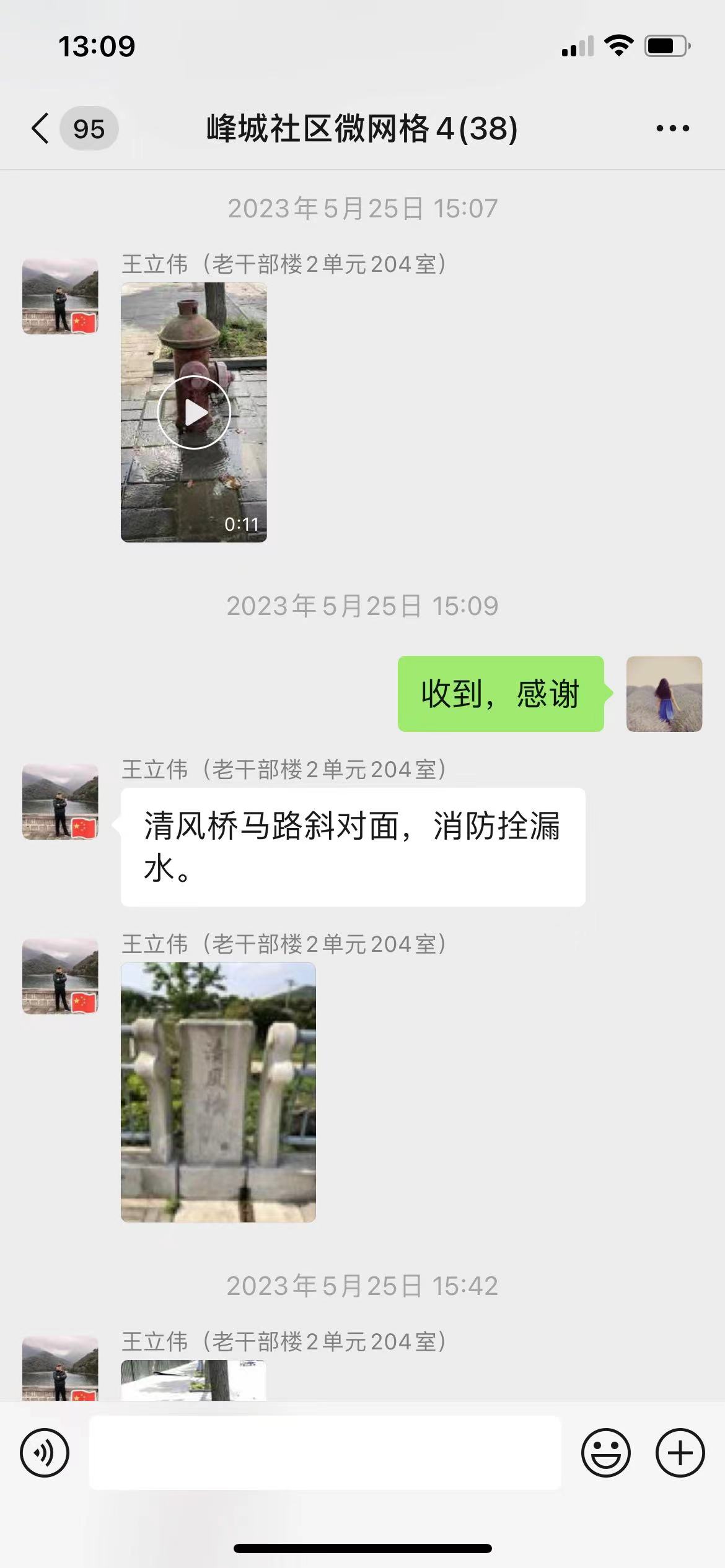725x1568 pixels.
Task: Tap the message text field
Action: coord(325,1453)
